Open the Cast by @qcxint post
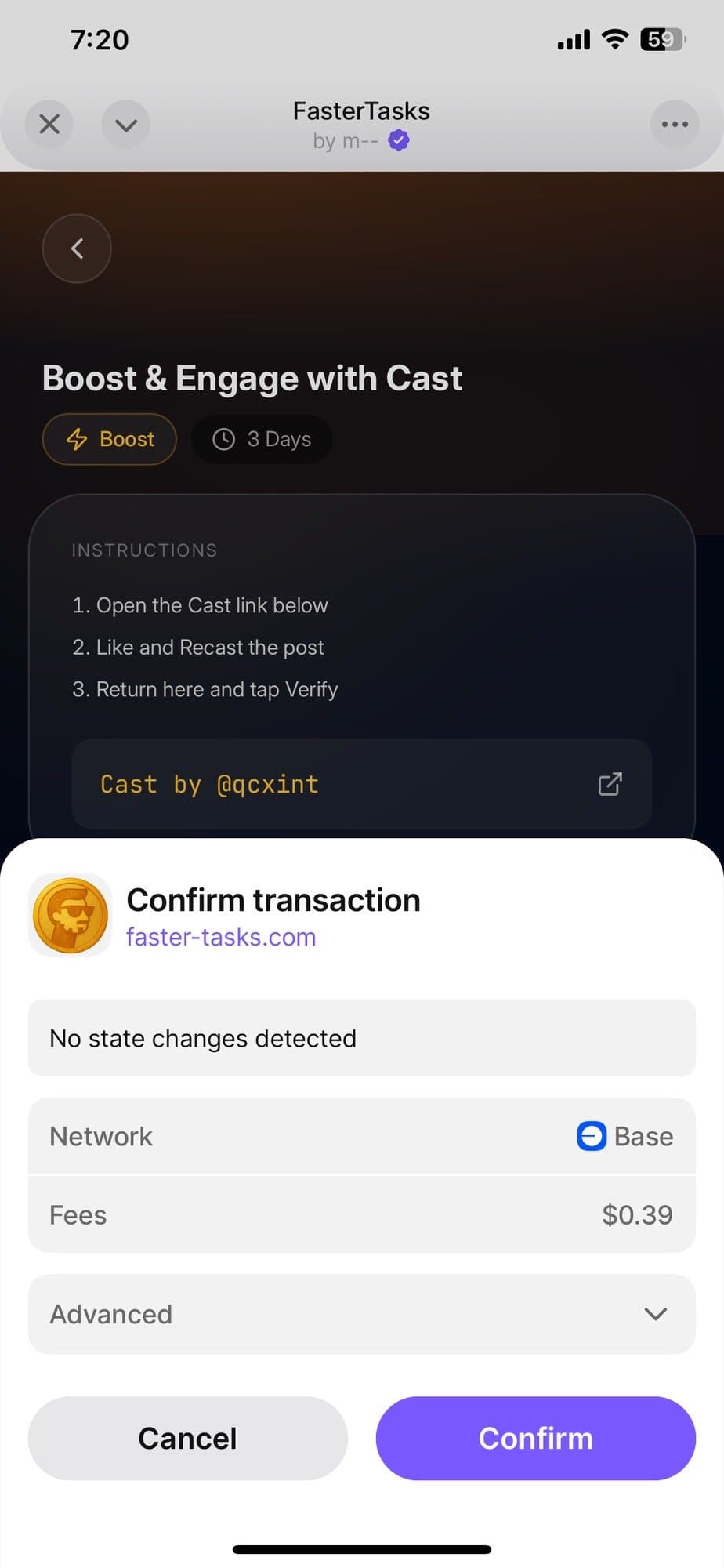The width and height of the screenshot is (724, 1568). pos(208,784)
